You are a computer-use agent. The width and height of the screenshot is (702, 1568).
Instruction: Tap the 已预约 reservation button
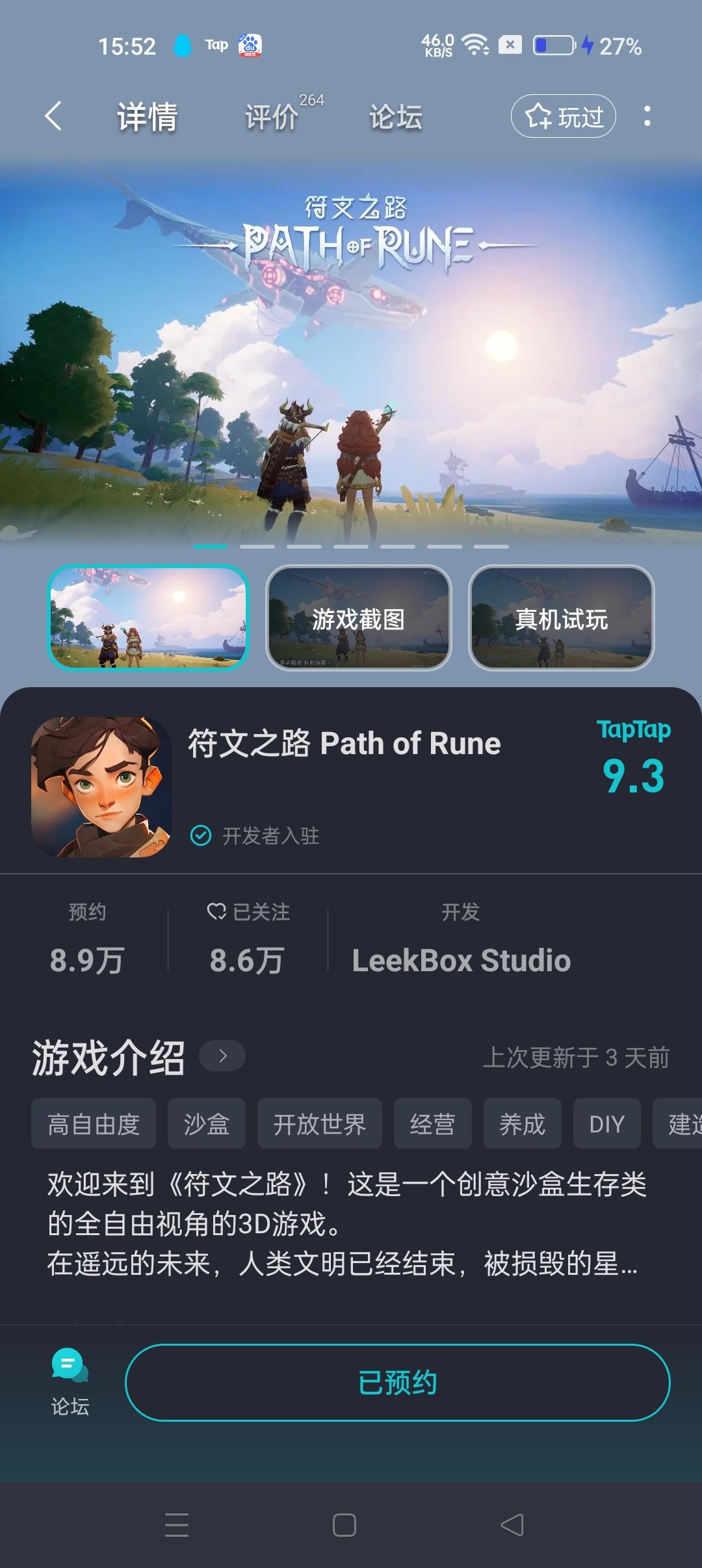pos(398,1382)
